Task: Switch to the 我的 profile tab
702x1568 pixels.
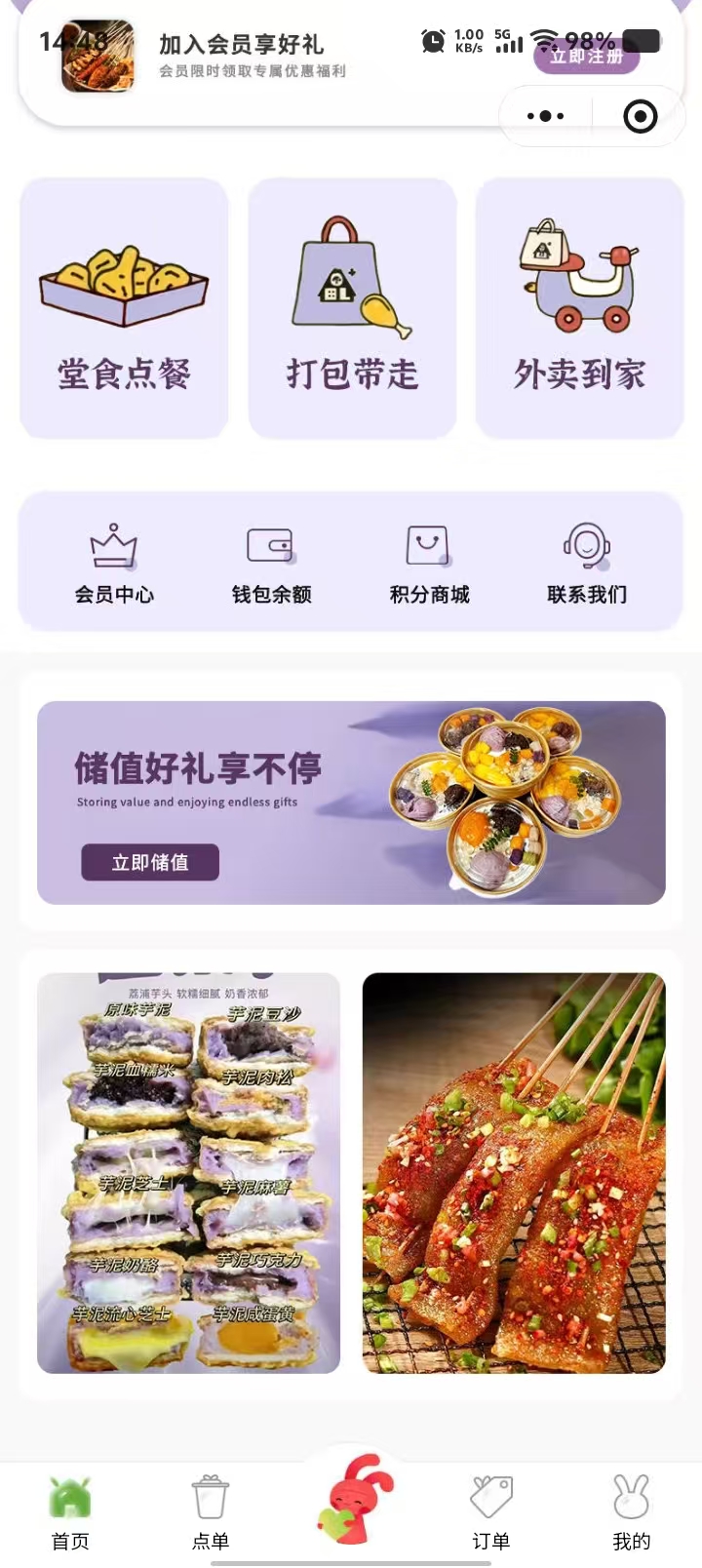Action: [x=631, y=1513]
